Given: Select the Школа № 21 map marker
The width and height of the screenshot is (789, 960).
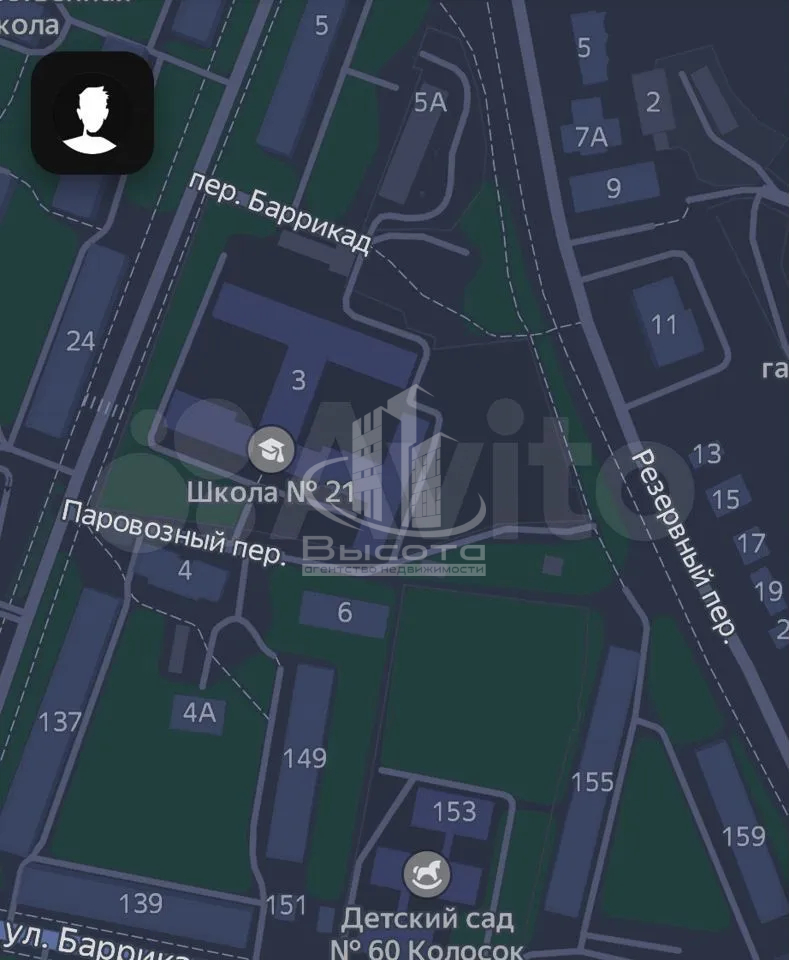Looking at the screenshot, I should [x=271, y=448].
